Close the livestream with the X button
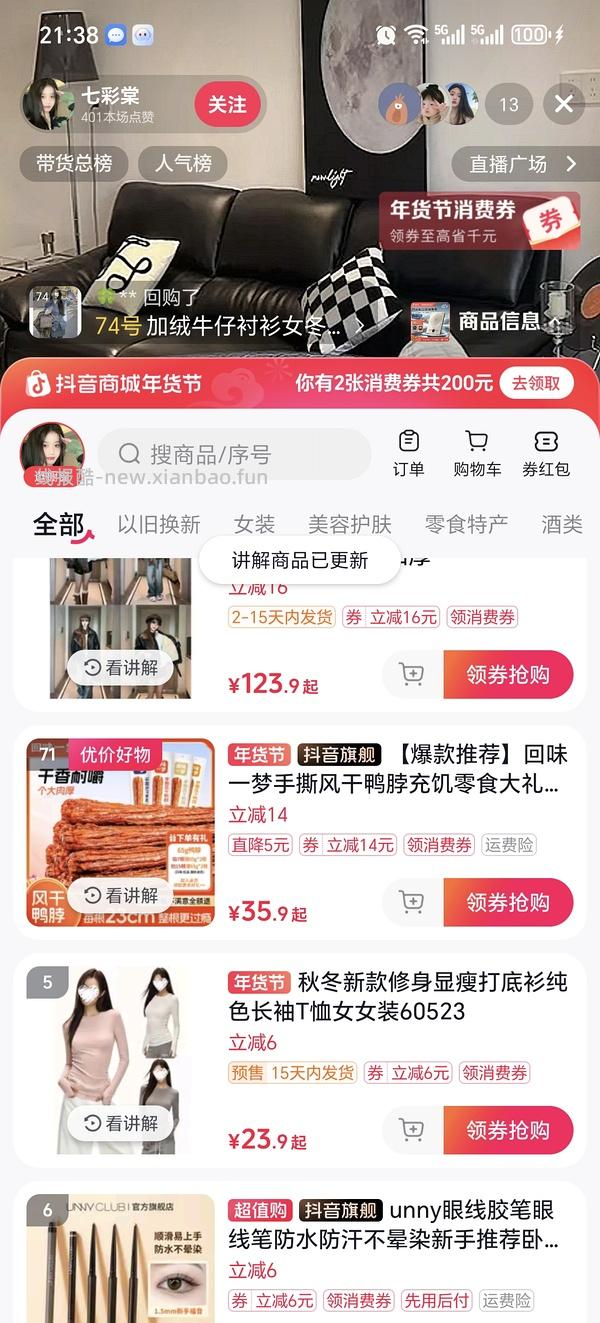Image resolution: width=600 pixels, height=1323 pixels. tap(564, 104)
